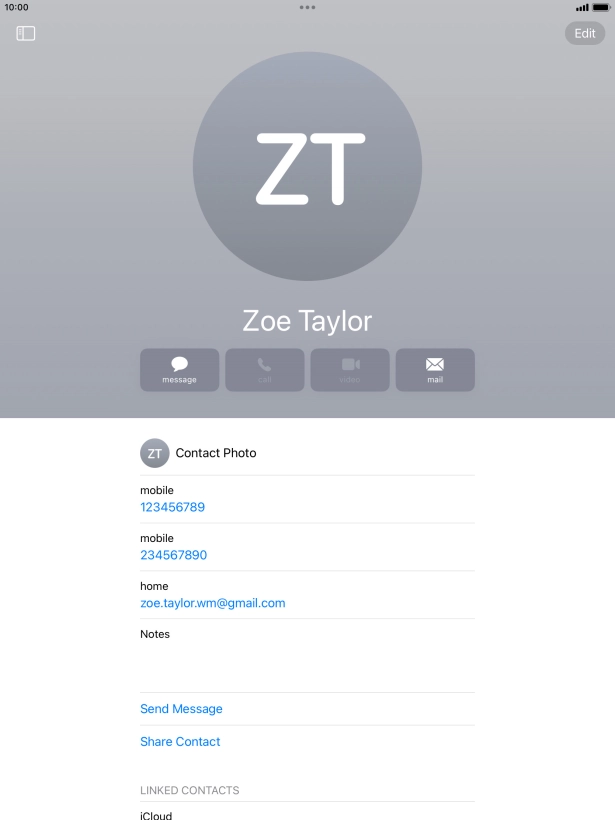
Task: Toggle the sidebar panel icon
Action: (x=26, y=34)
